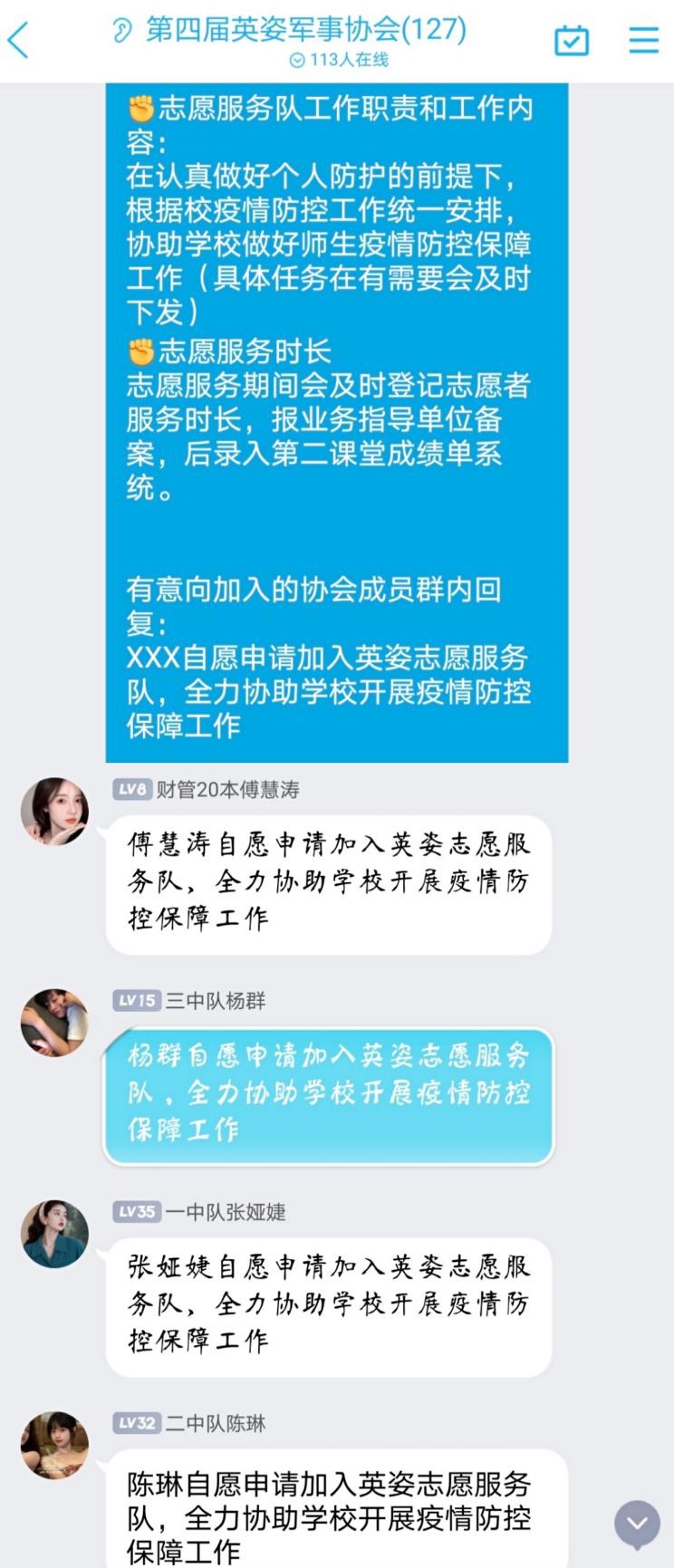
Task: Tap 张娅婕's profile picture
Action: 54,1234
